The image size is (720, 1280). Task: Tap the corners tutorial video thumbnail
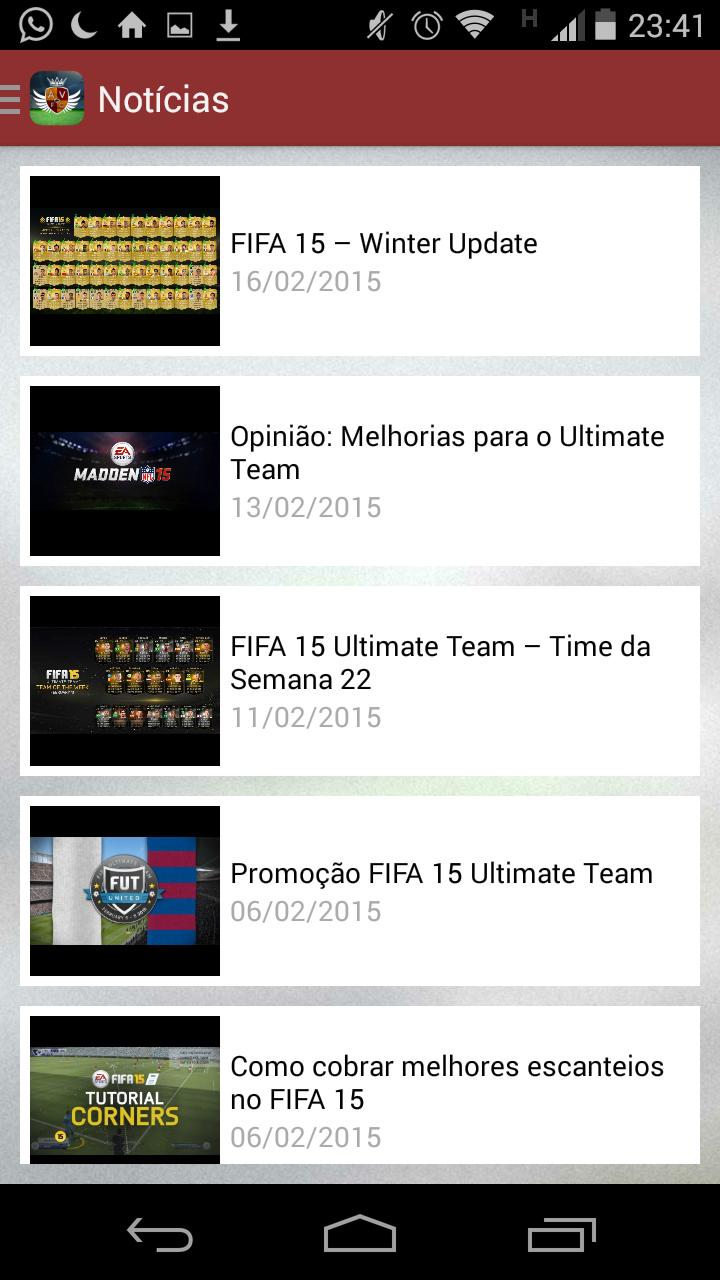(124, 1088)
